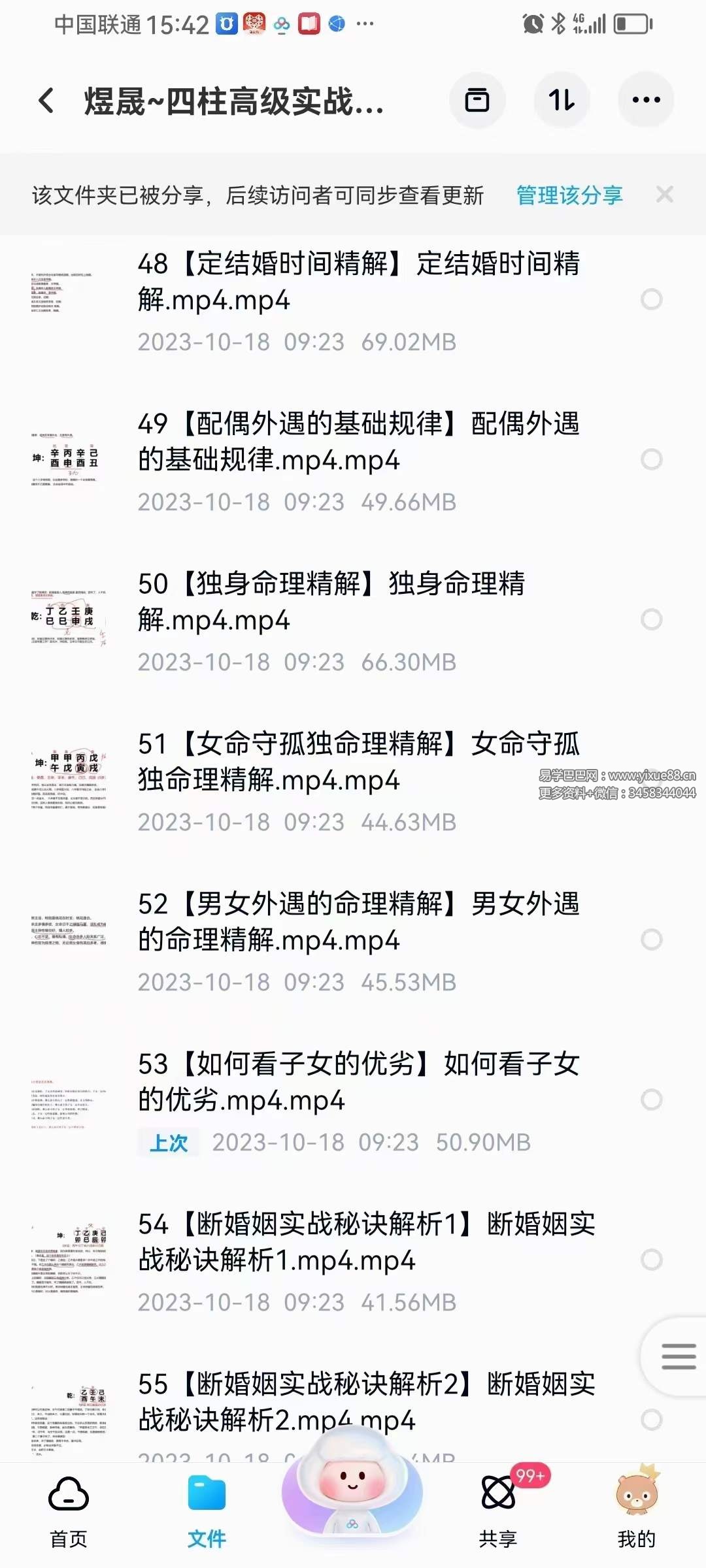Tap the battery status indicator
The width and height of the screenshot is (706, 1568).
[630, 24]
